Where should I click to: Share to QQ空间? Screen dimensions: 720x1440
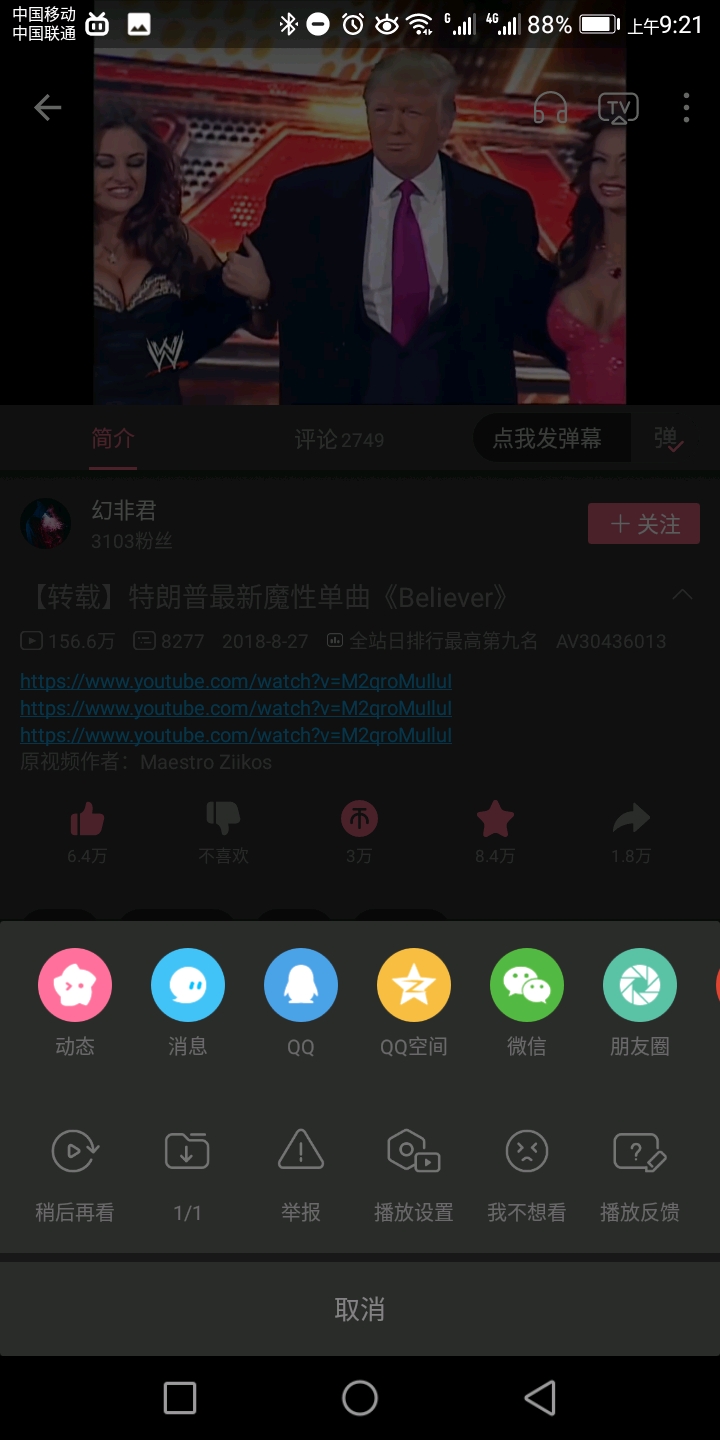click(x=414, y=986)
